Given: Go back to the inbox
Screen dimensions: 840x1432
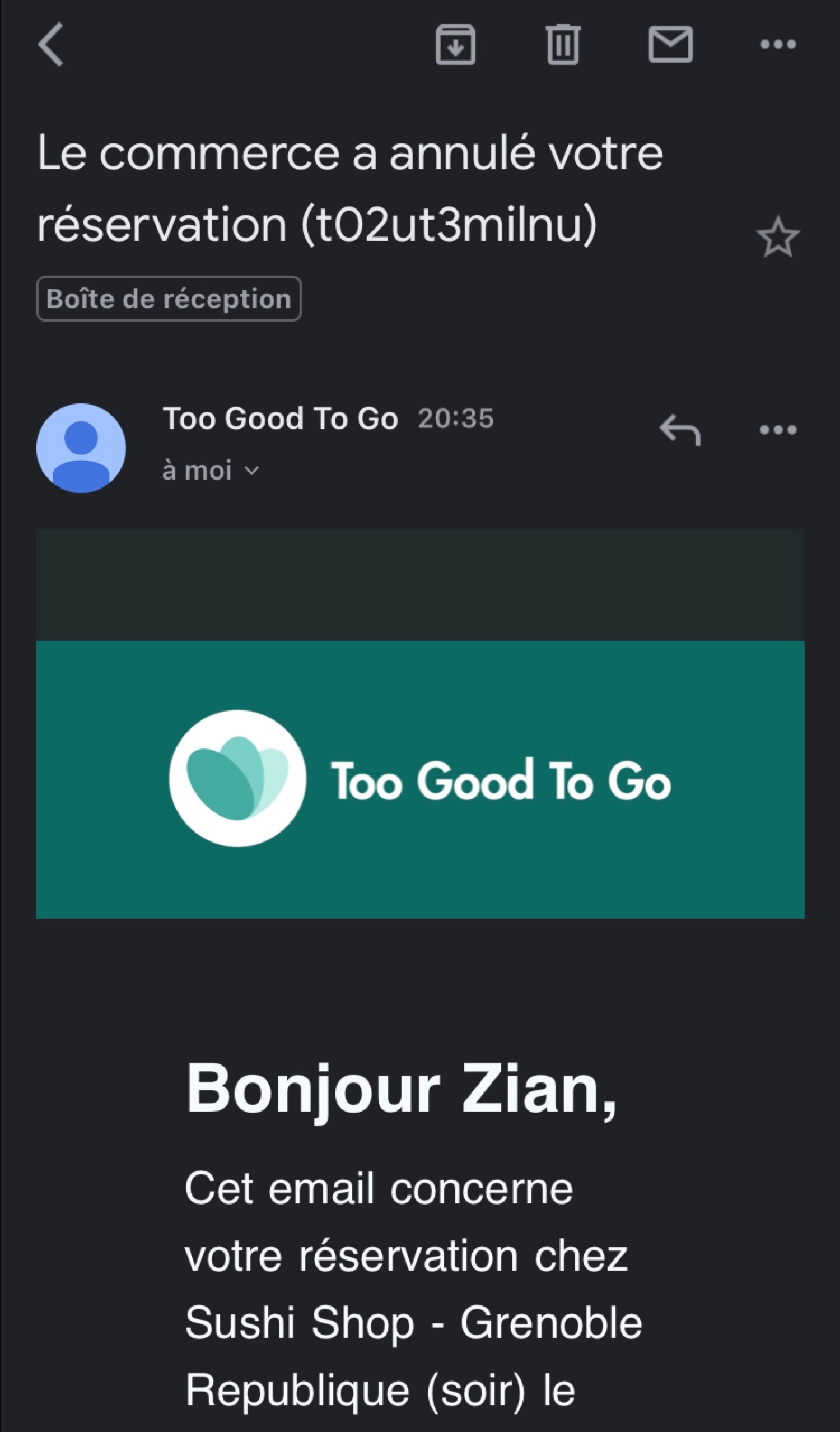Looking at the screenshot, I should pos(51,44).
